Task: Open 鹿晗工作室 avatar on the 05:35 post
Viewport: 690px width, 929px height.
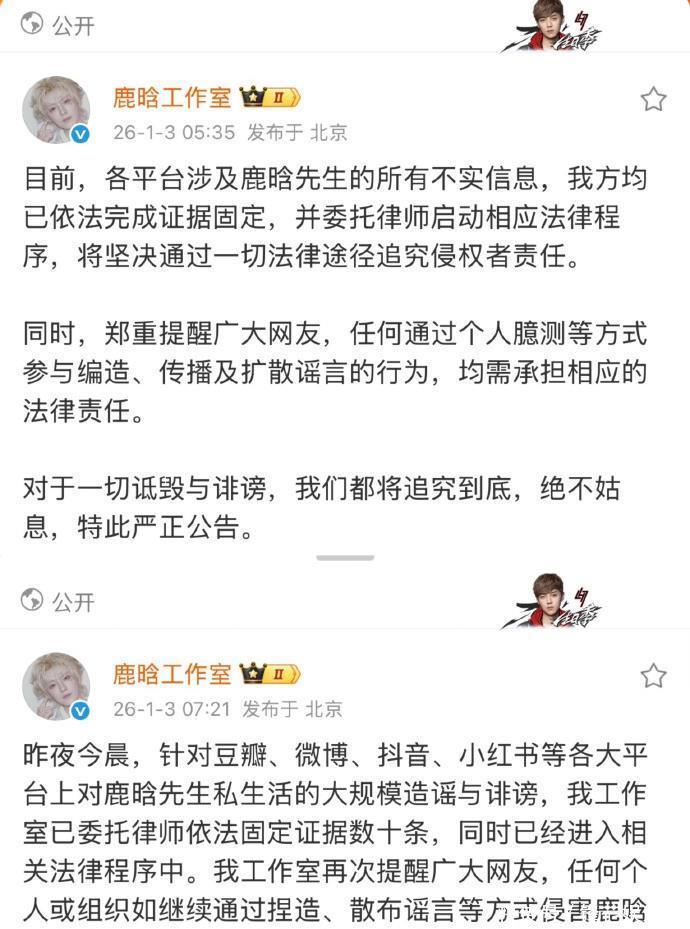Action: coord(56,110)
